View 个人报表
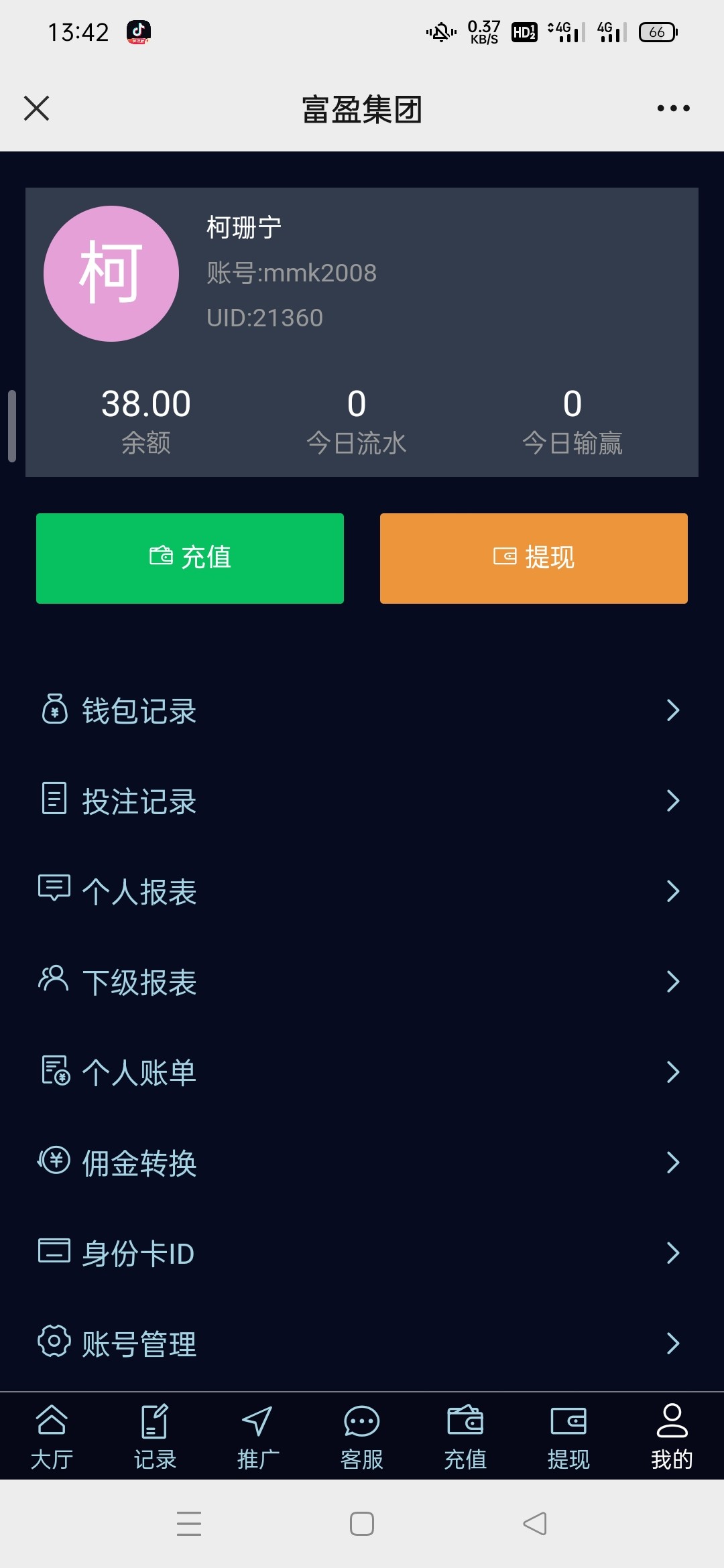Screen dimensions: 724x1568 click(362, 891)
